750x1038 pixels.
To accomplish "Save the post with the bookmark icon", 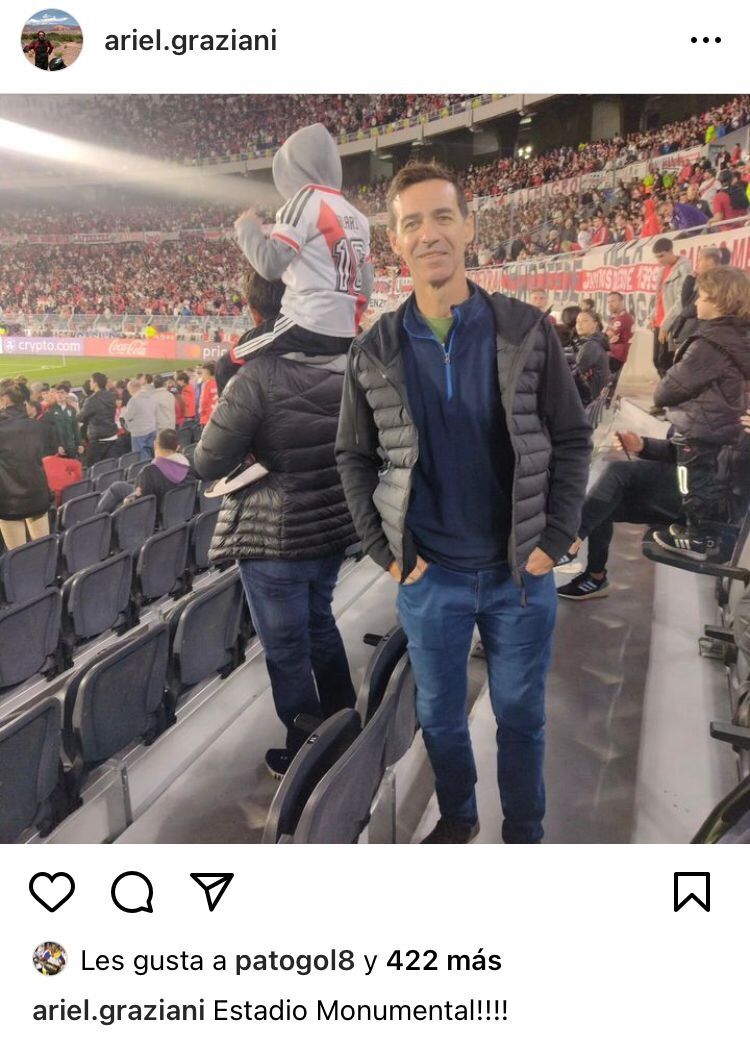I will pyautogui.click(x=691, y=891).
